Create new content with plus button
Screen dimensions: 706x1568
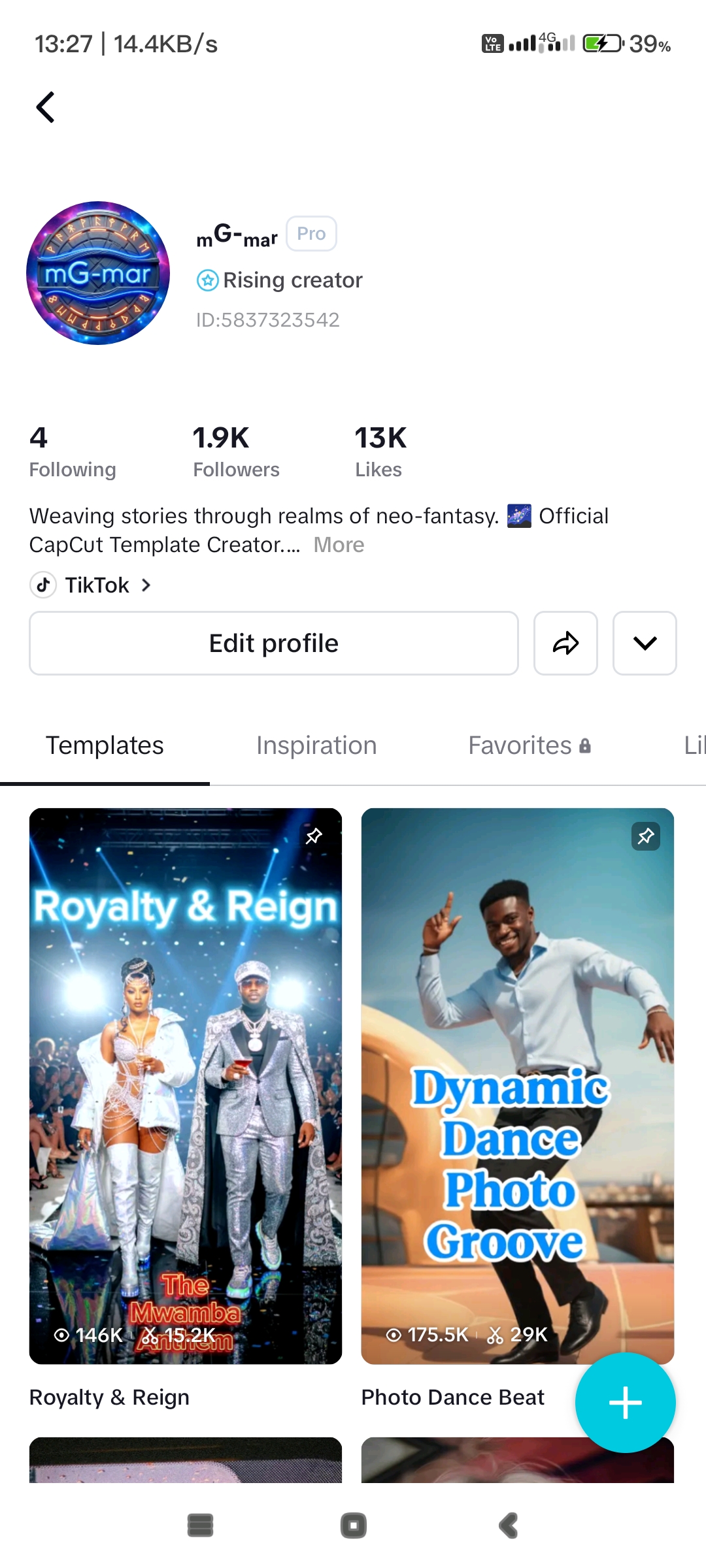click(625, 1403)
